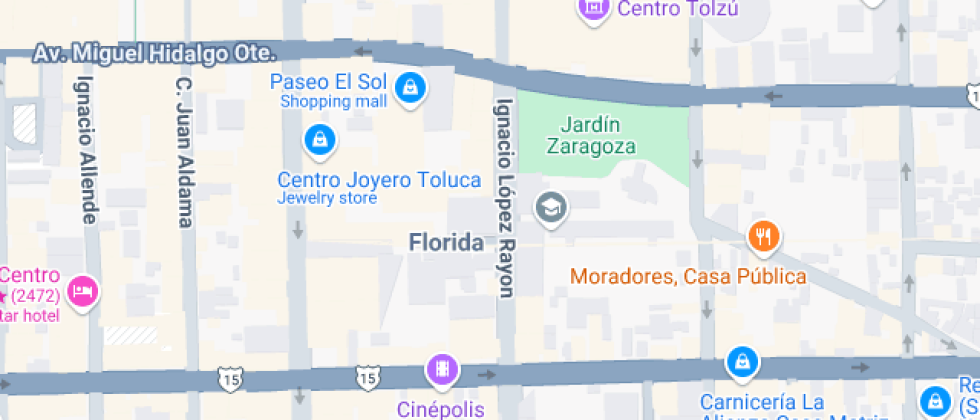The image size is (980, 420).
Task: Open the Paseo El Sol shopping mall pin
Action: 409,88
